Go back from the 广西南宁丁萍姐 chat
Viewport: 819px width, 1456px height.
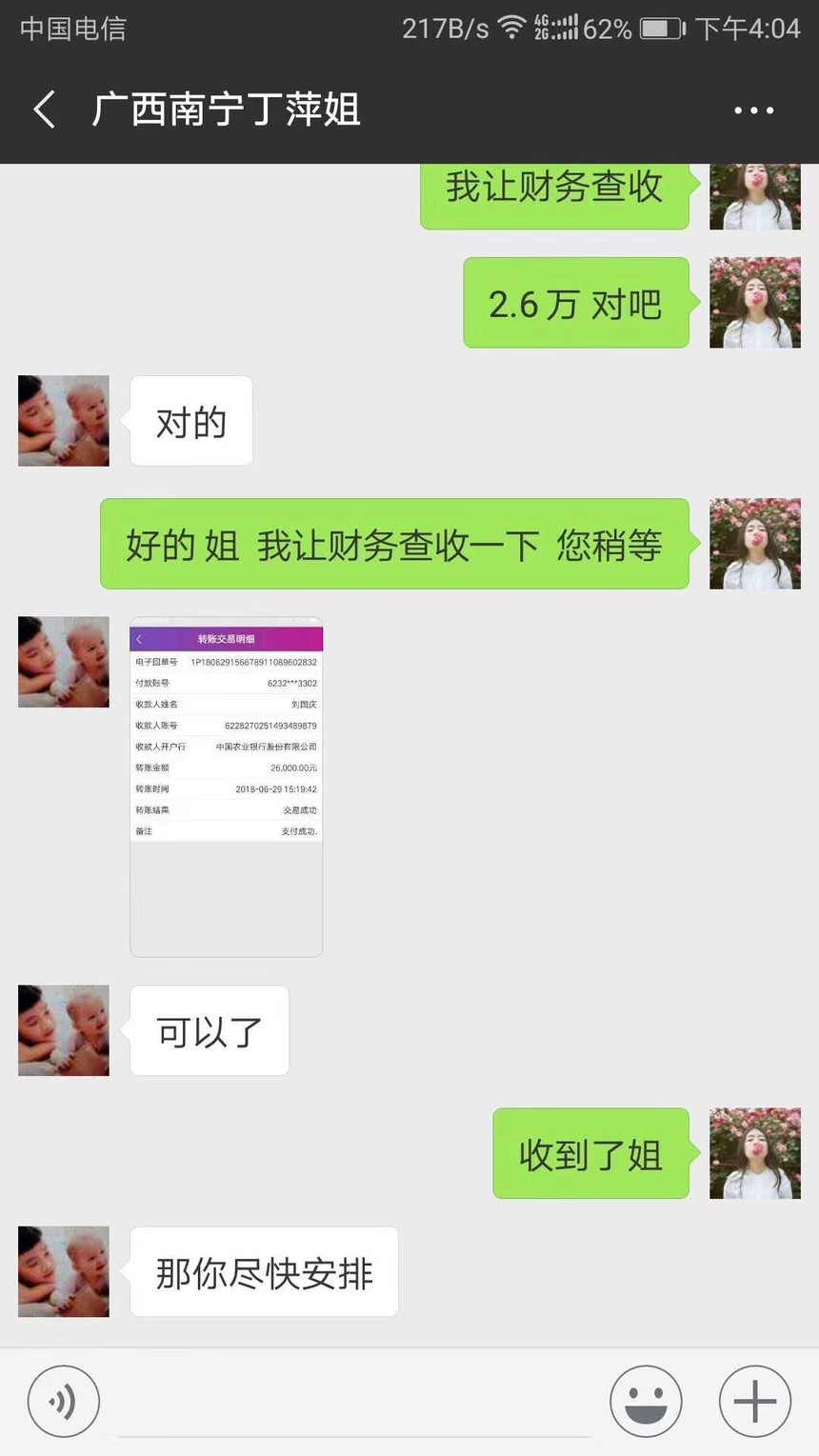(45, 110)
